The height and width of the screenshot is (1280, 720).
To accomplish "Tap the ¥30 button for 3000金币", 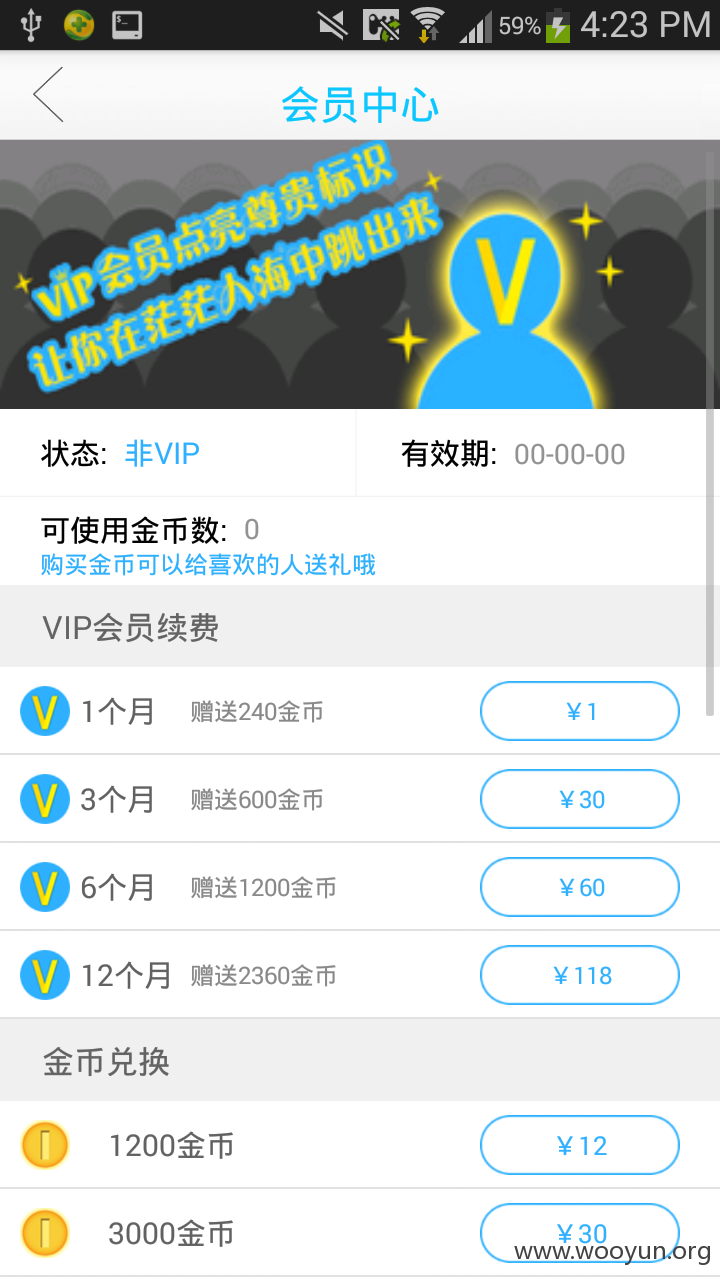I will (580, 1233).
